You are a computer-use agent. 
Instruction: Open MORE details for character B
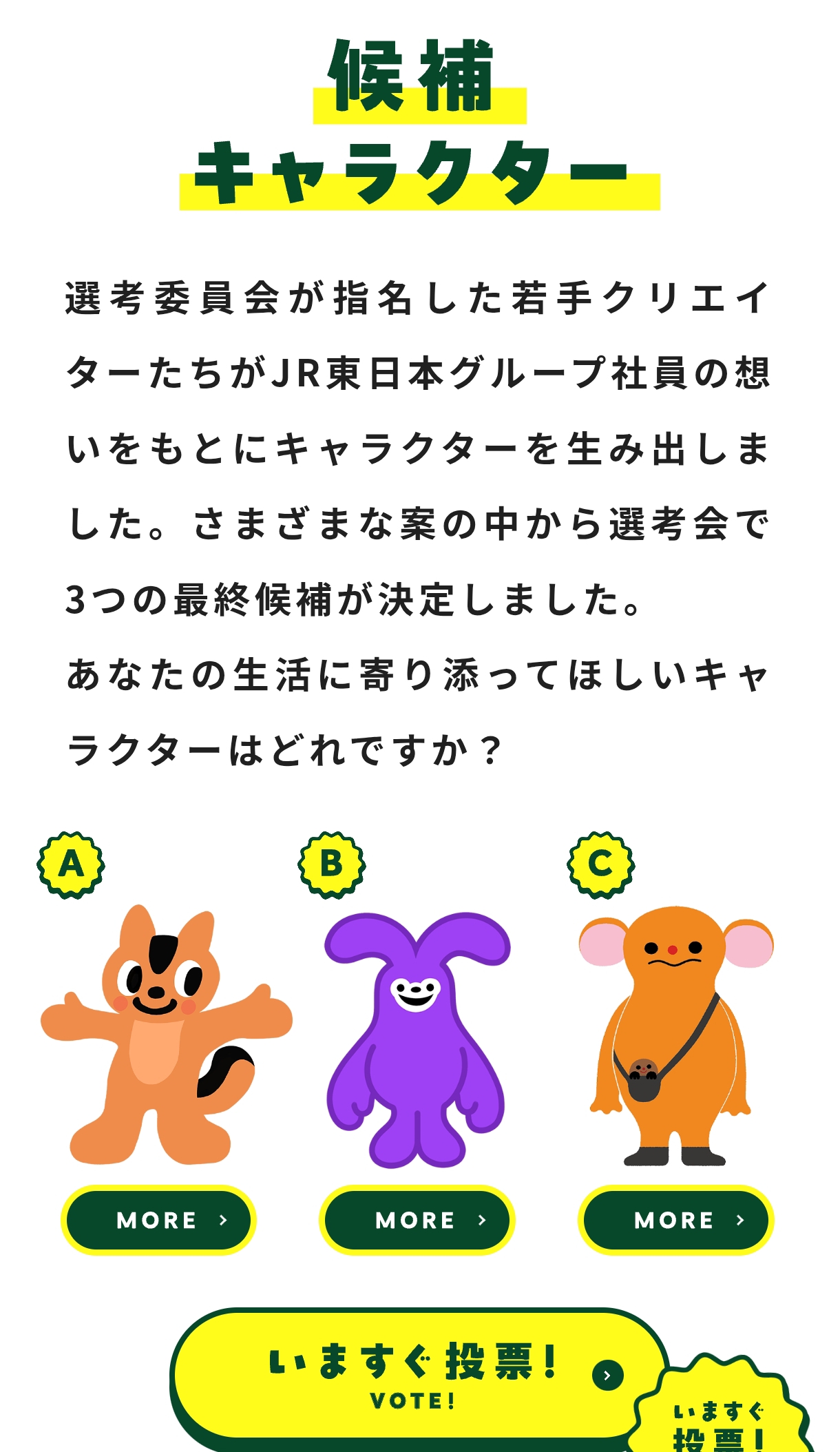pos(417,1220)
